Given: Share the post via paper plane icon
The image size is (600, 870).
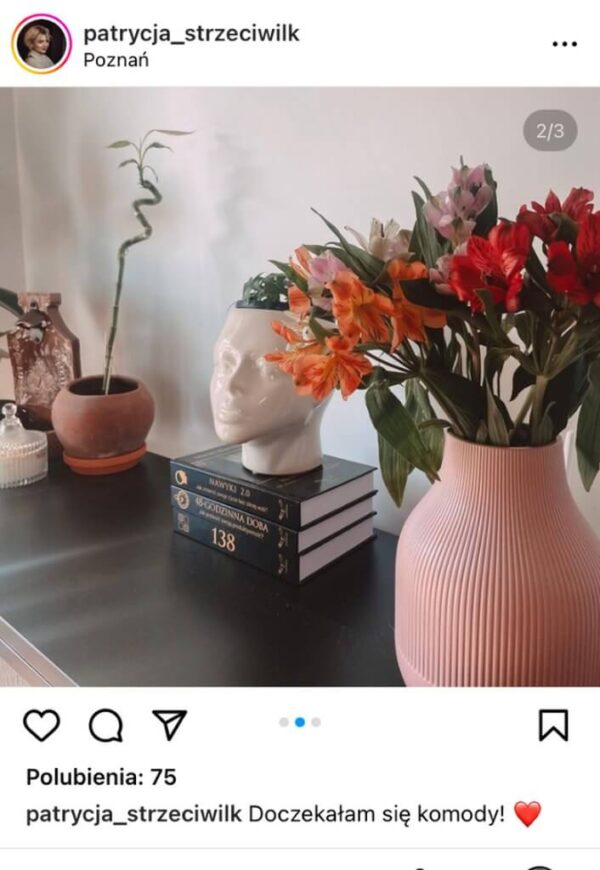Looking at the screenshot, I should tap(169, 725).
